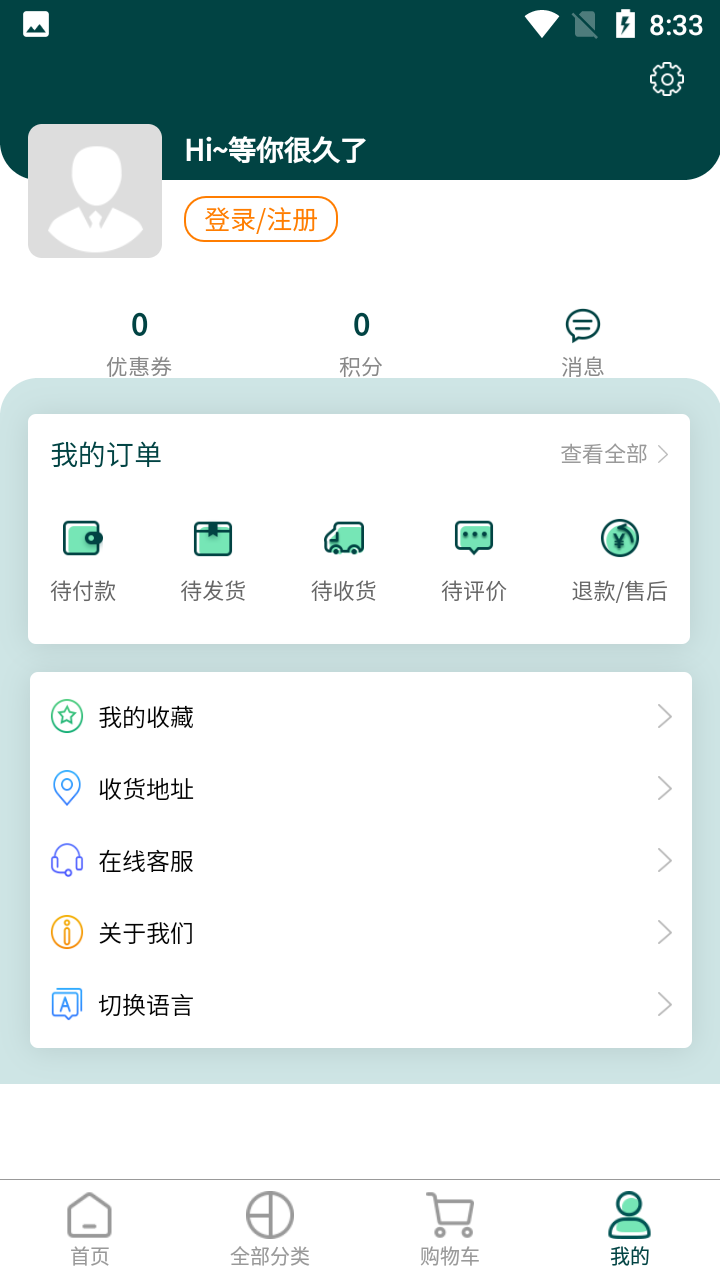The width and height of the screenshot is (720, 1280).
Task: Tap the default profile avatar
Action: 95,191
